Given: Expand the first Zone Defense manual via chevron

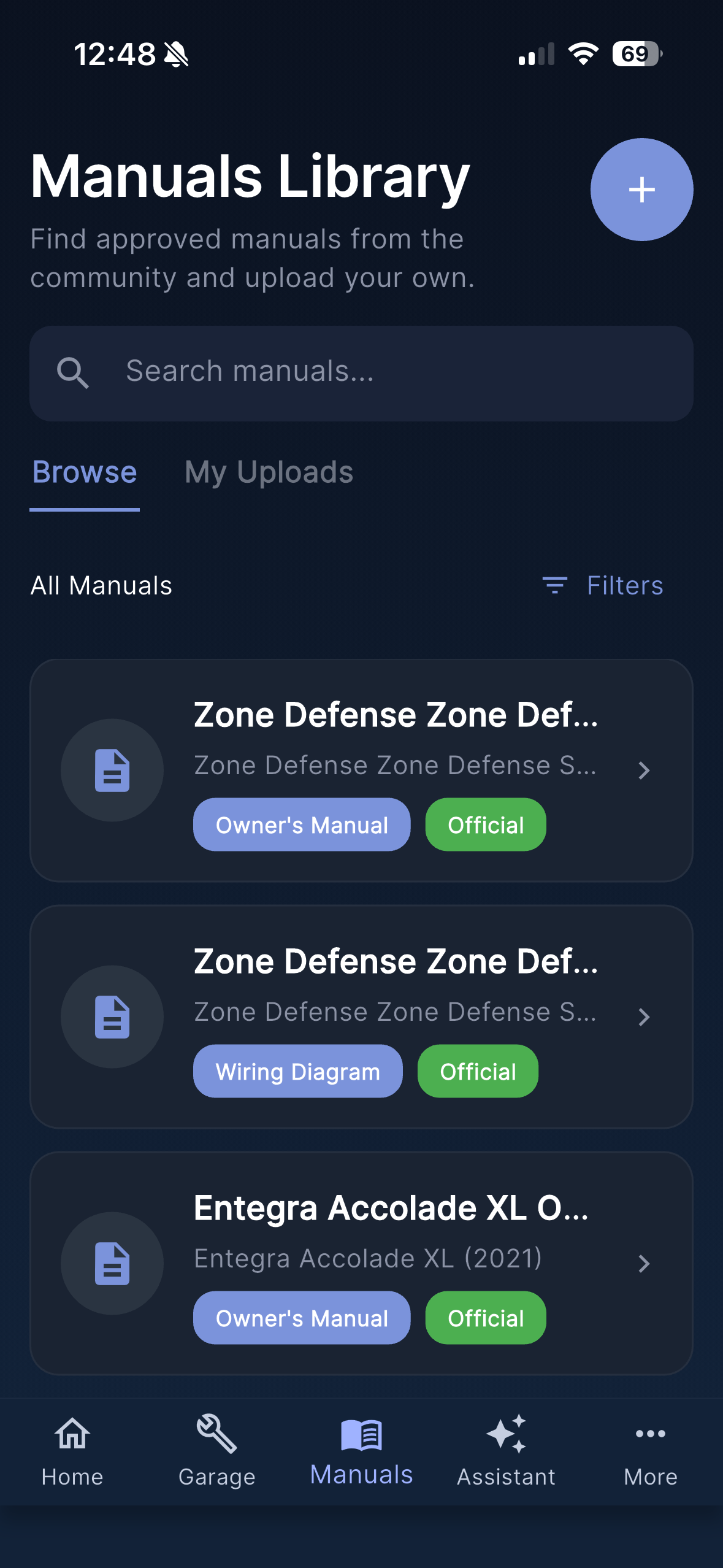Looking at the screenshot, I should point(645,770).
